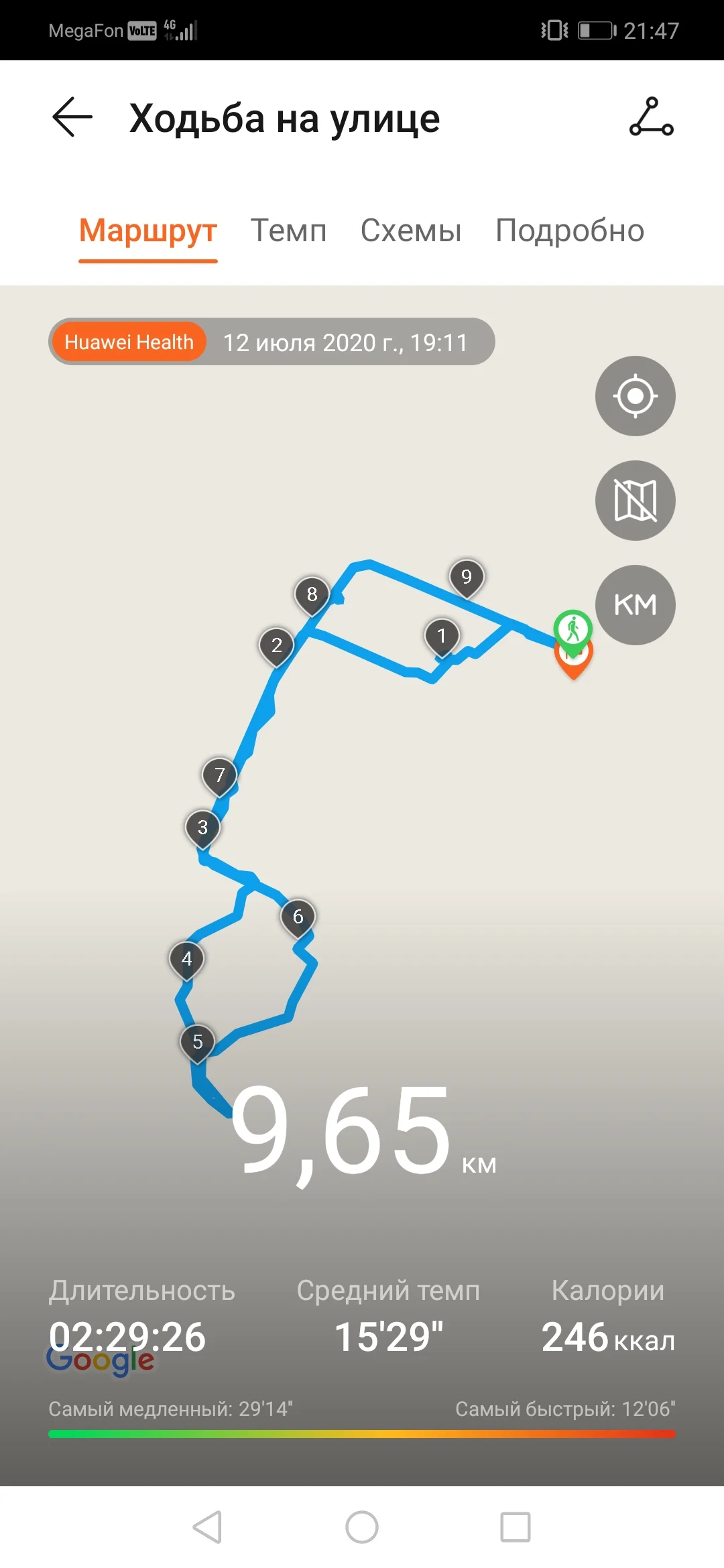Center the map on the route
This screenshot has width=724, height=1568.
635,396
